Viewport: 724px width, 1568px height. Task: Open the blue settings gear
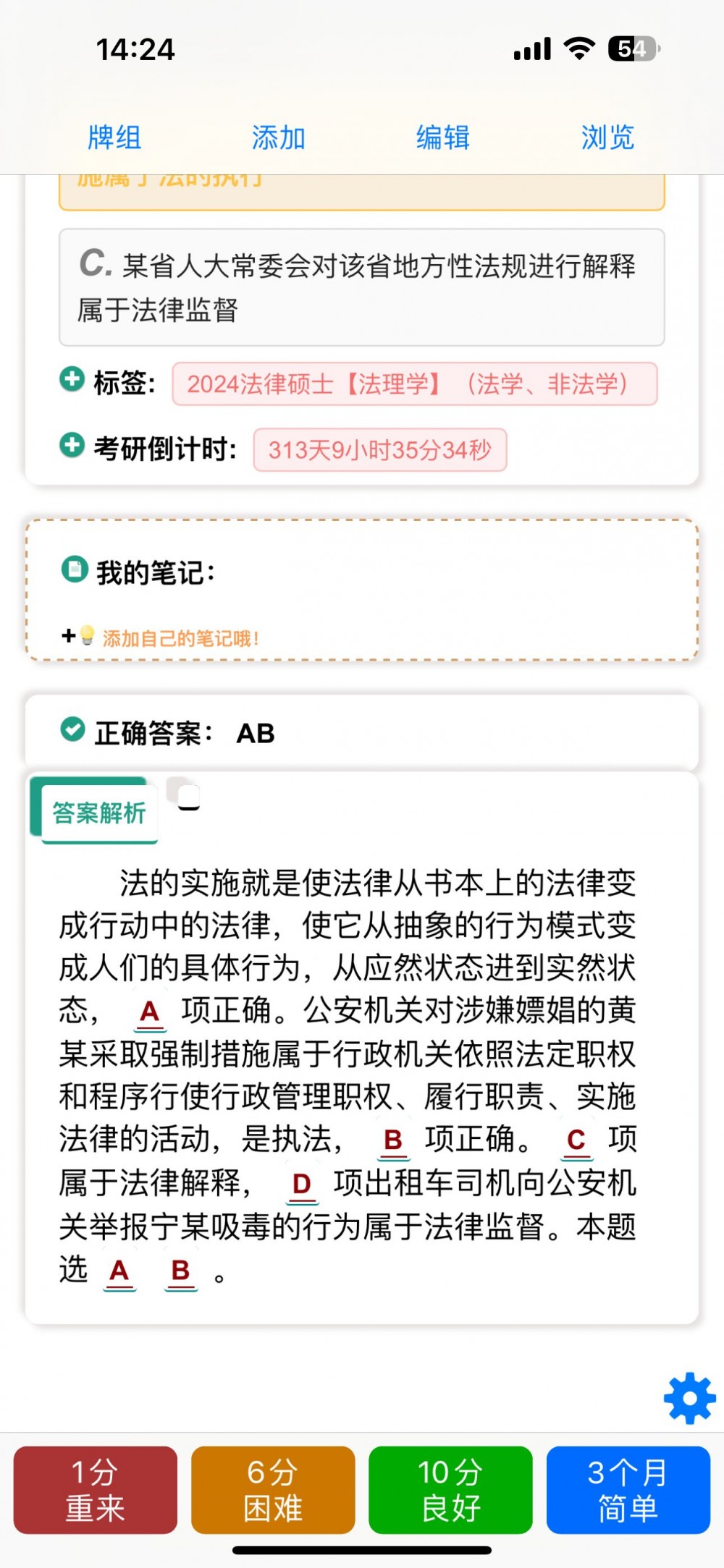click(x=689, y=1398)
